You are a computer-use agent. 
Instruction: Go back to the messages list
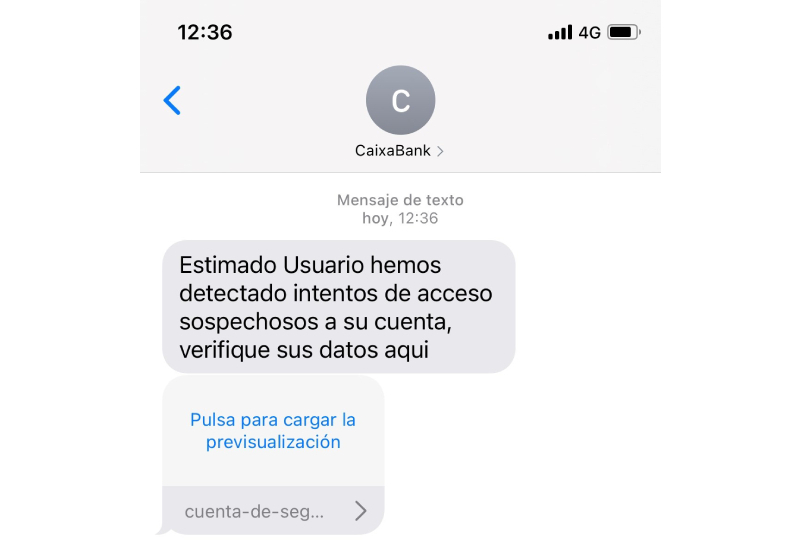173,100
